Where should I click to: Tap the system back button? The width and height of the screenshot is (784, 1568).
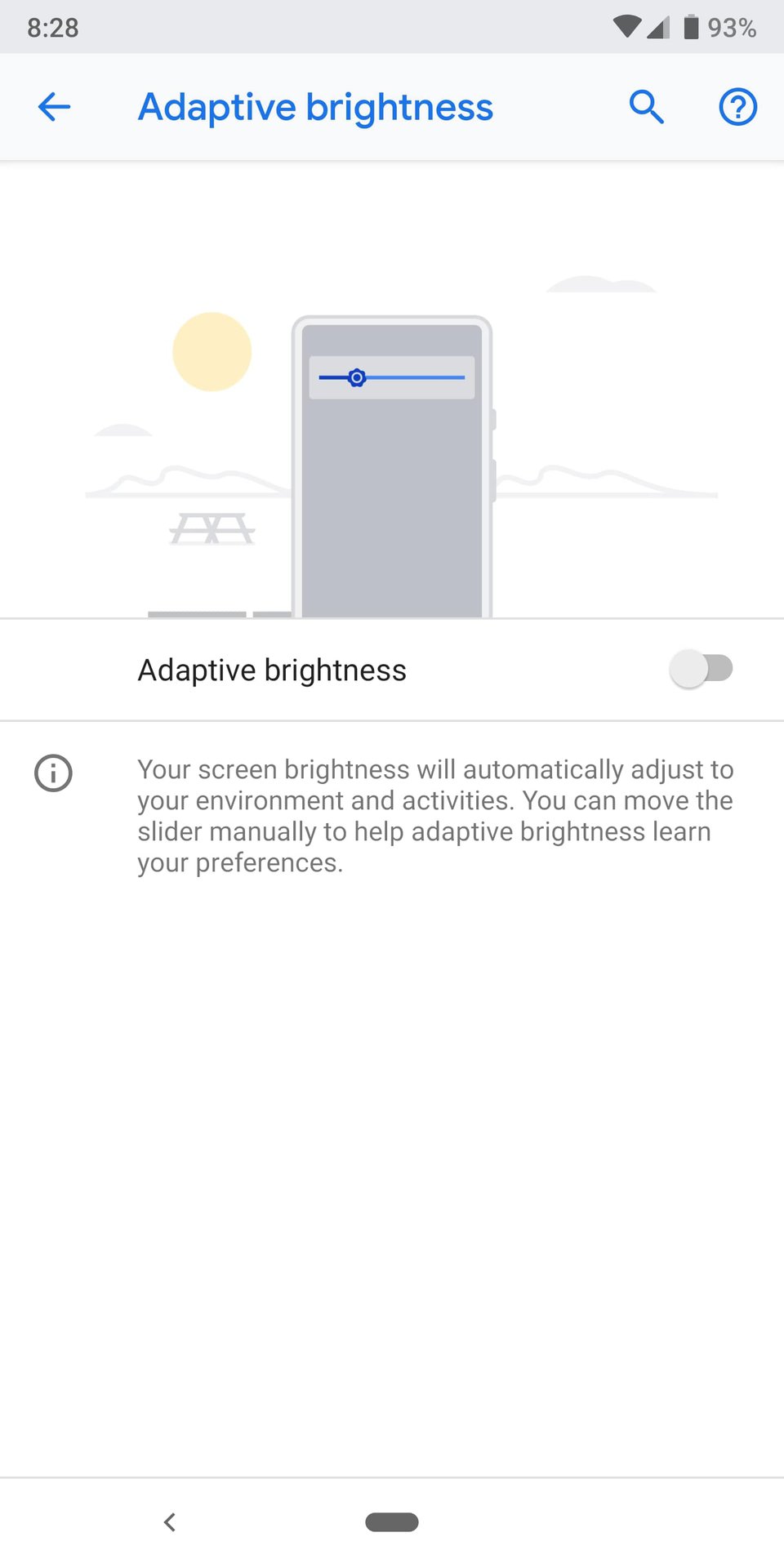(170, 1521)
